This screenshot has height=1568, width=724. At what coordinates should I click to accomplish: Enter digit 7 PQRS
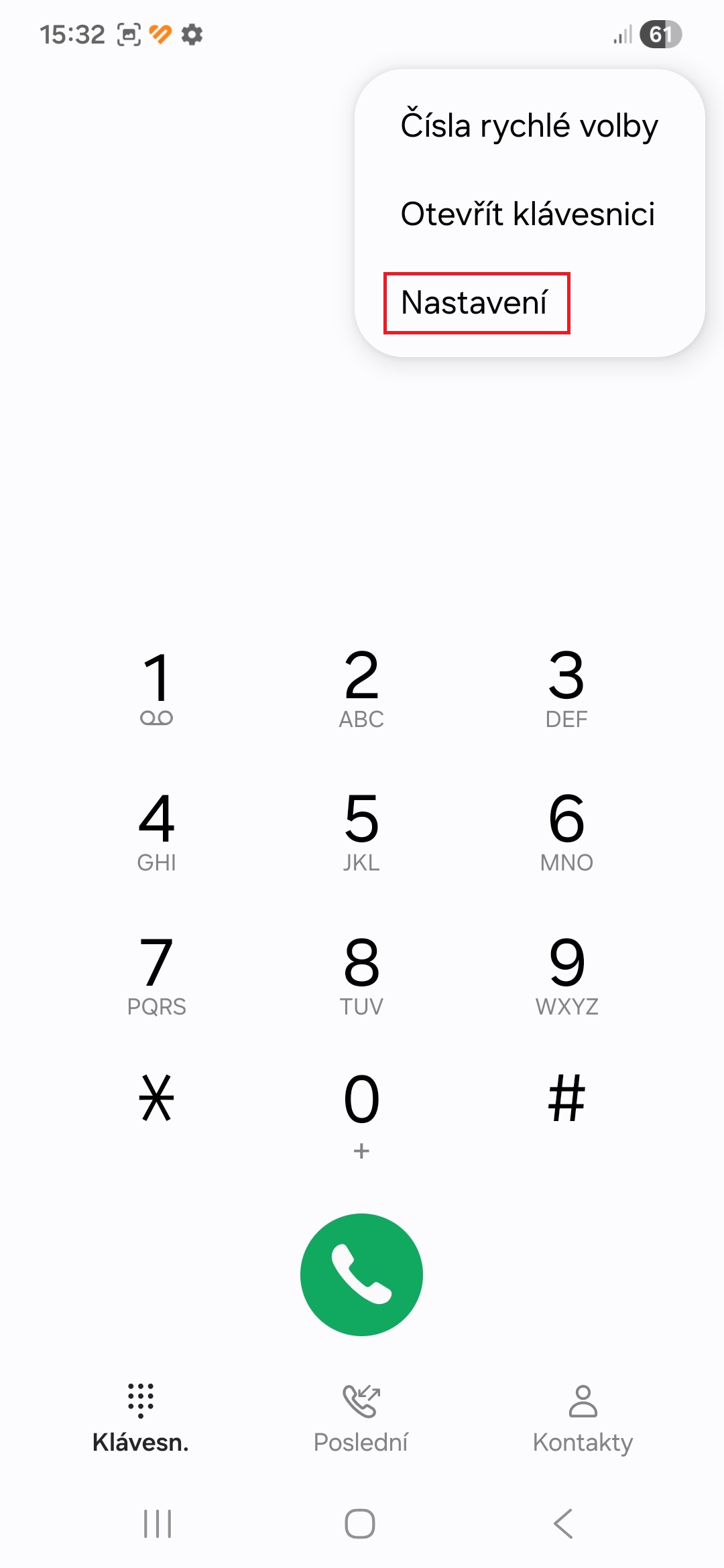[x=157, y=975]
